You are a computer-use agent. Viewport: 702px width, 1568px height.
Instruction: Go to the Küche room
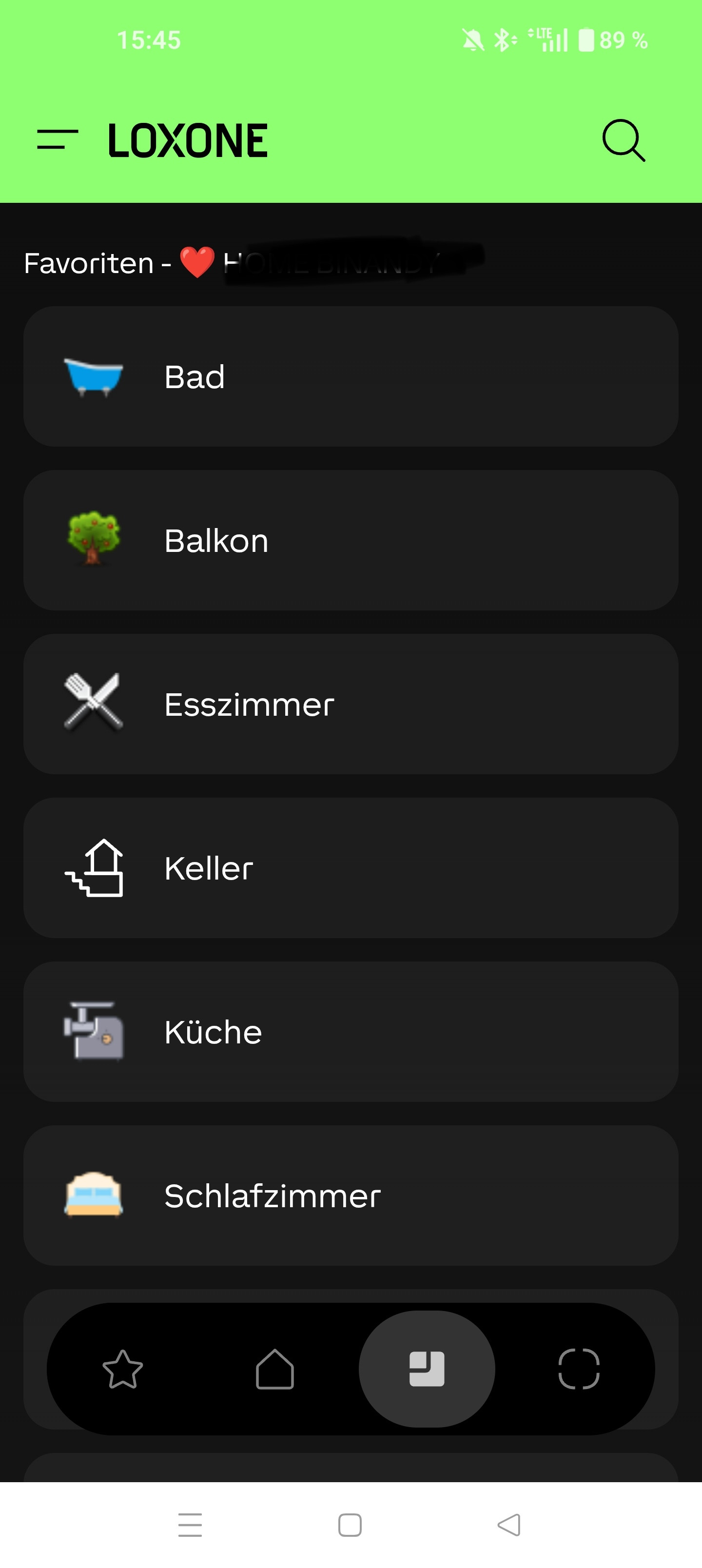[x=351, y=1032]
